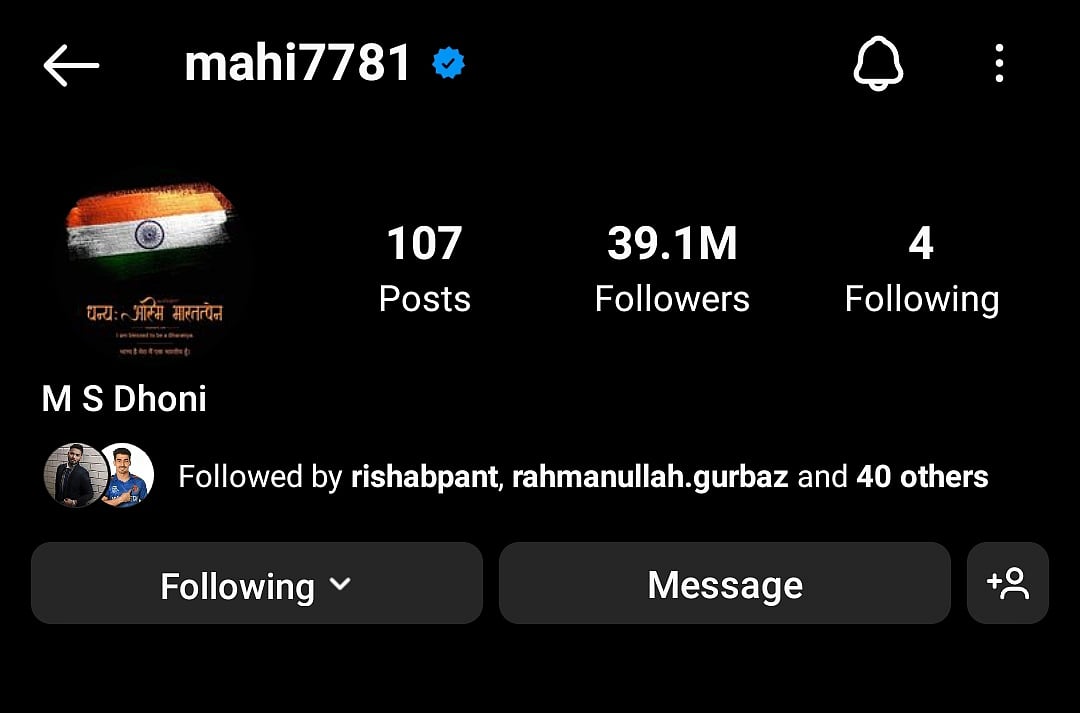View the profile picture of M S Dhoni
The image size is (1080, 713).
(x=150, y=268)
